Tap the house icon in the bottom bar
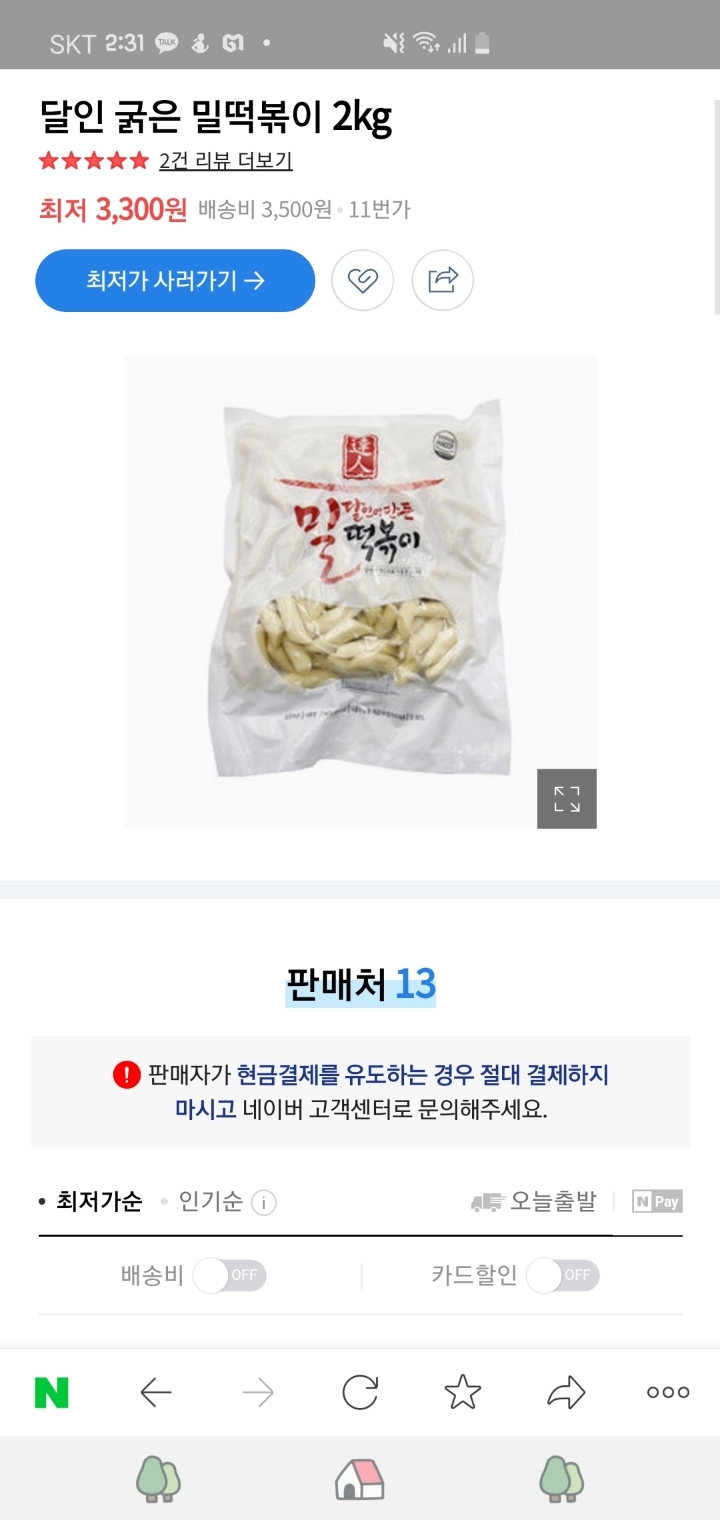This screenshot has width=720, height=1520. point(359,1478)
